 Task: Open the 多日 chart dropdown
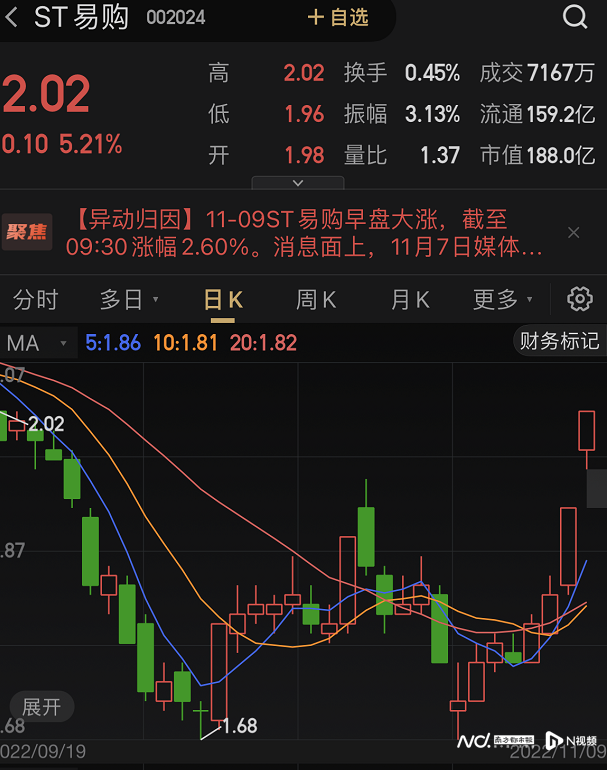(x=128, y=299)
